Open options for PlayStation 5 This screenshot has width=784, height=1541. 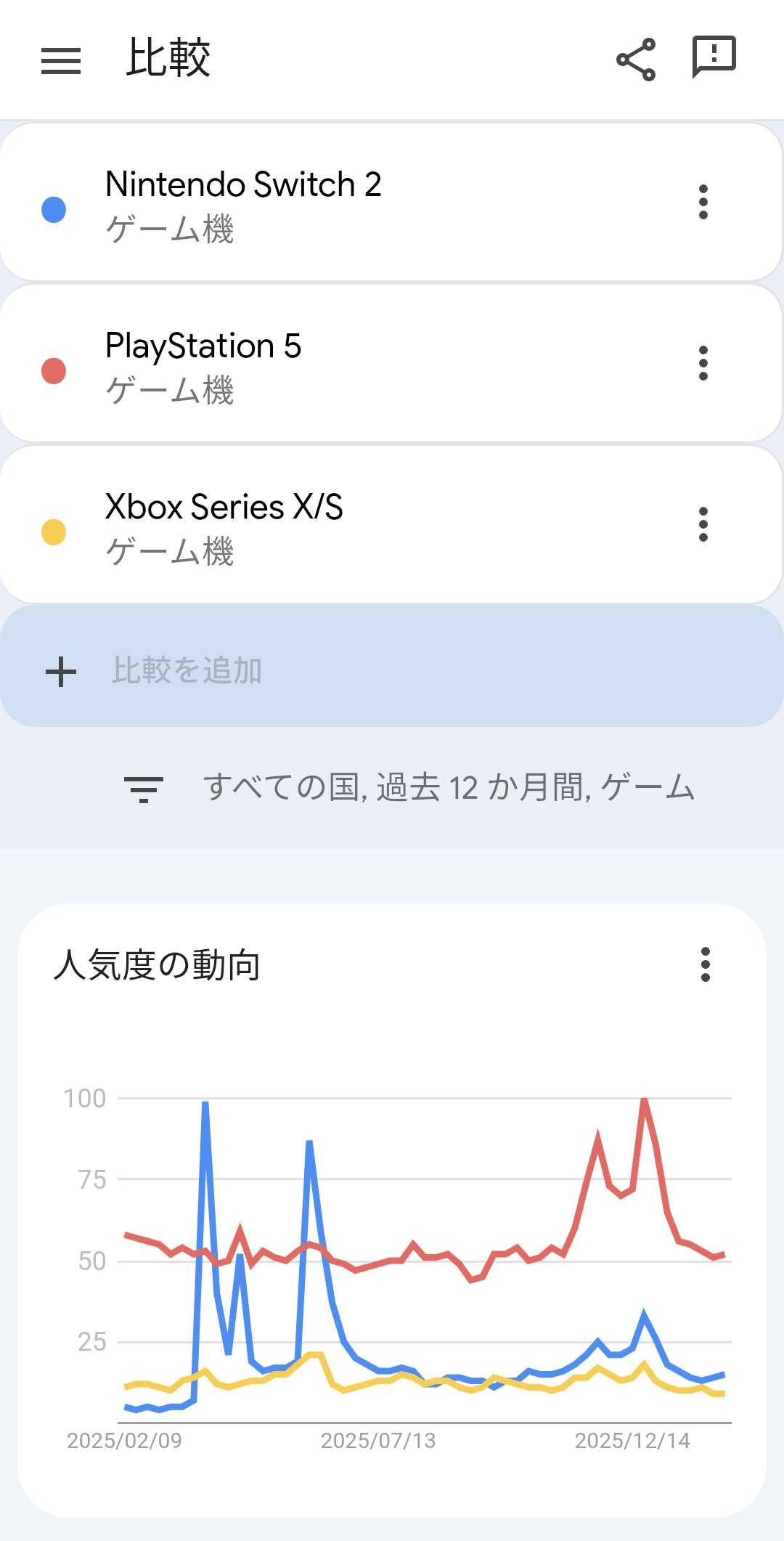(x=703, y=363)
